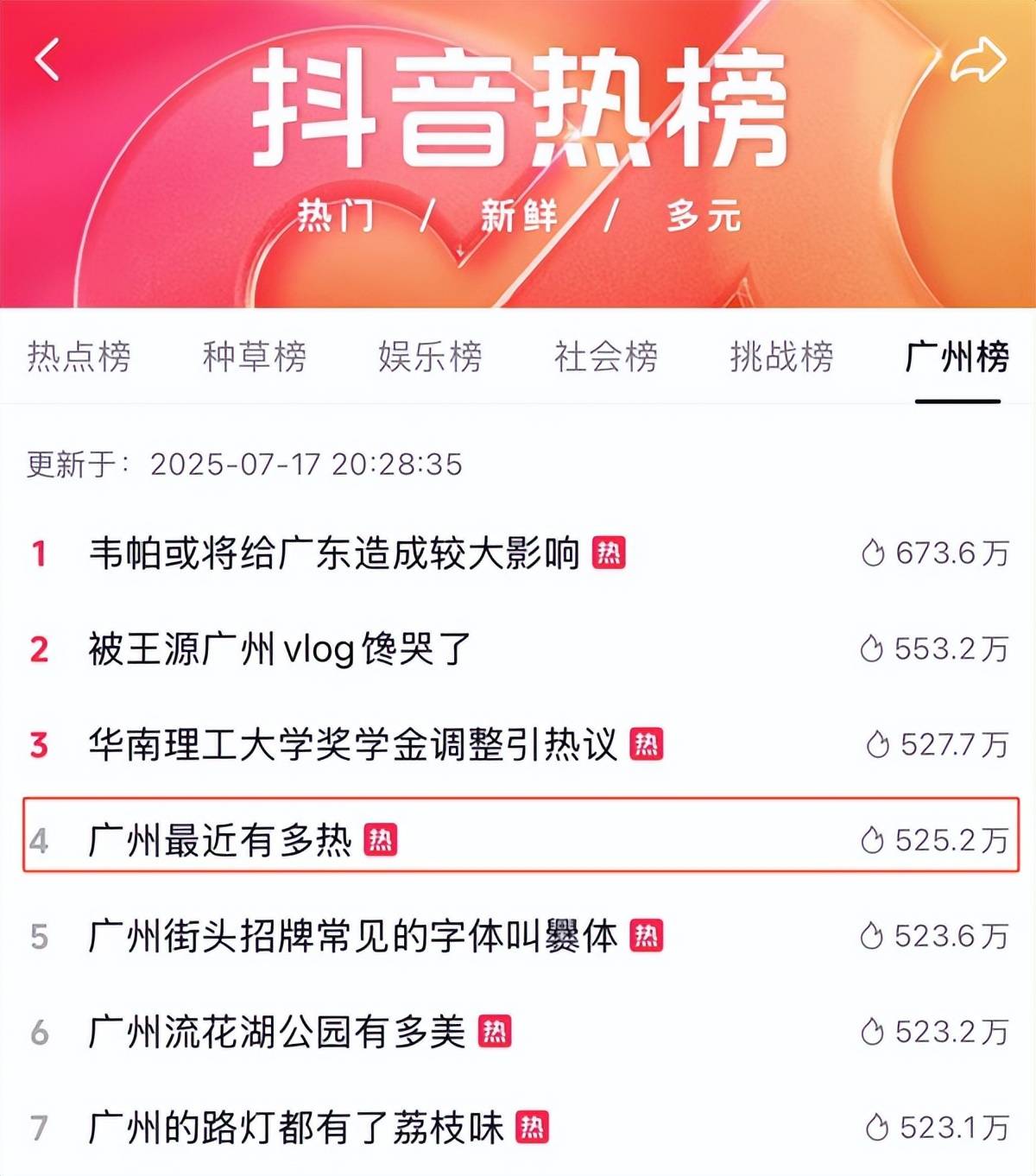This screenshot has width=1036, height=1176.
Task: View 华南理工大学奖学金调整引热议 topic
Action: [x=352, y=744]
